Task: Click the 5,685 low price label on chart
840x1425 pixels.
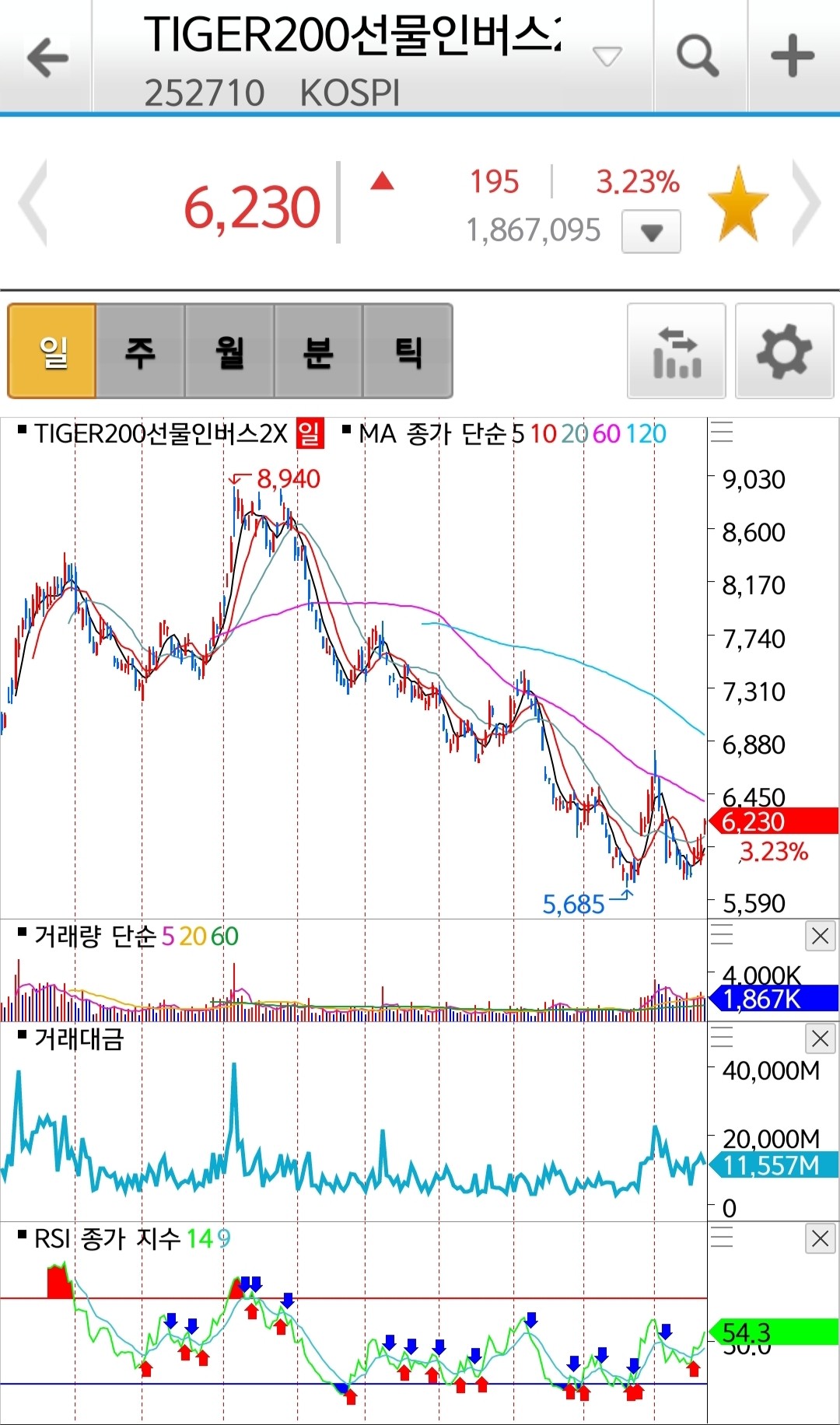Action: (573, 905)
